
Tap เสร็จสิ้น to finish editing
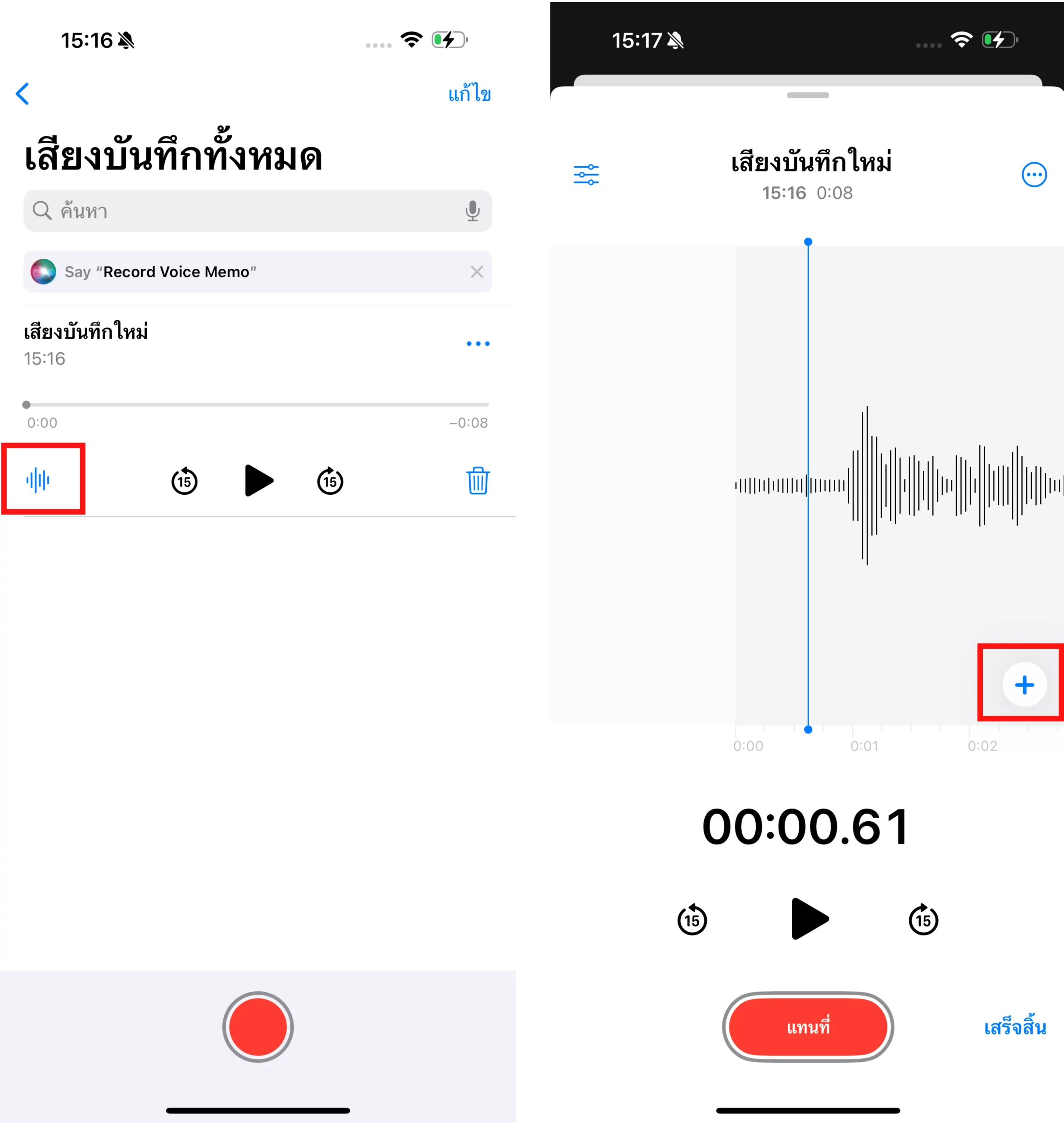(1014, 1027)
